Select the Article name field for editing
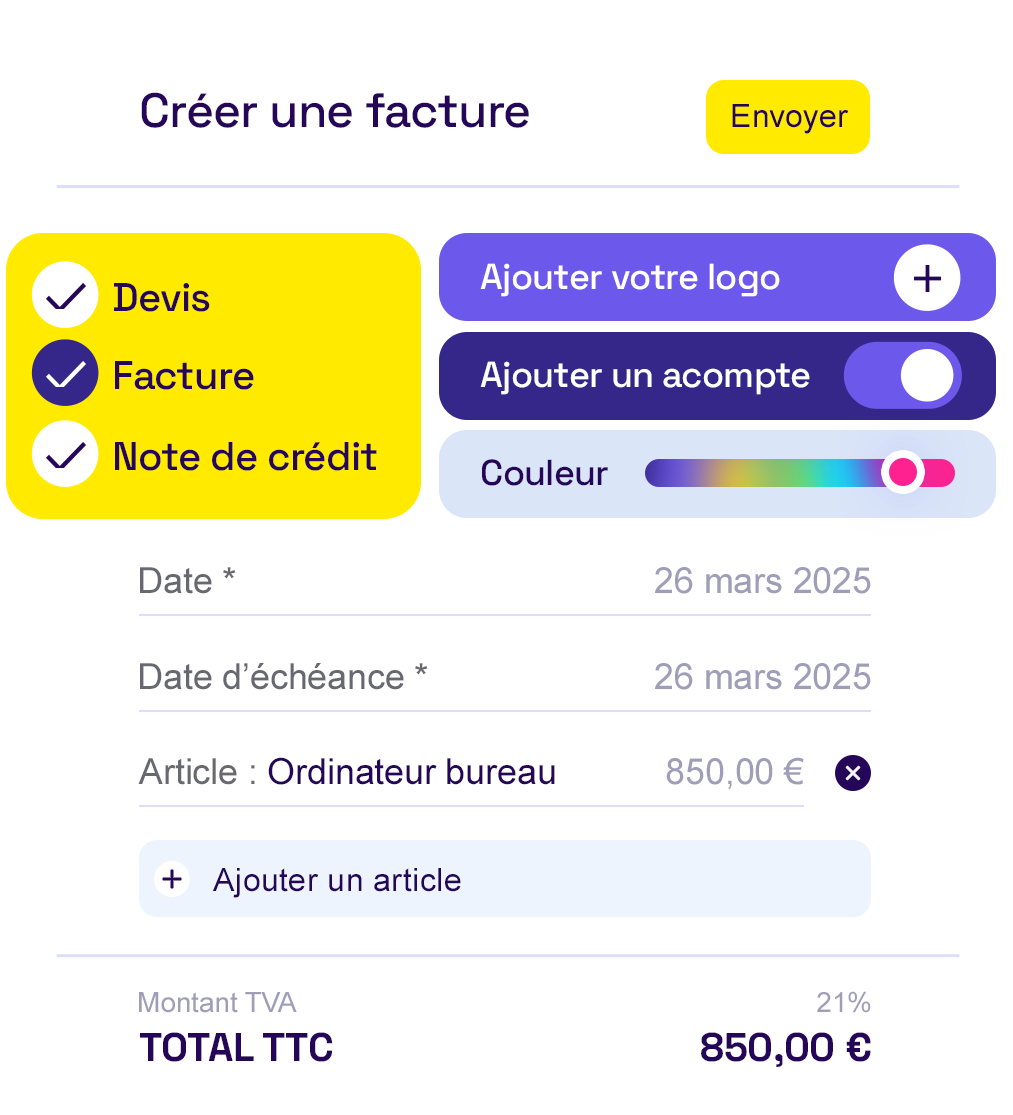This screenshot has height=1115, width=1013. coord(413,773)
